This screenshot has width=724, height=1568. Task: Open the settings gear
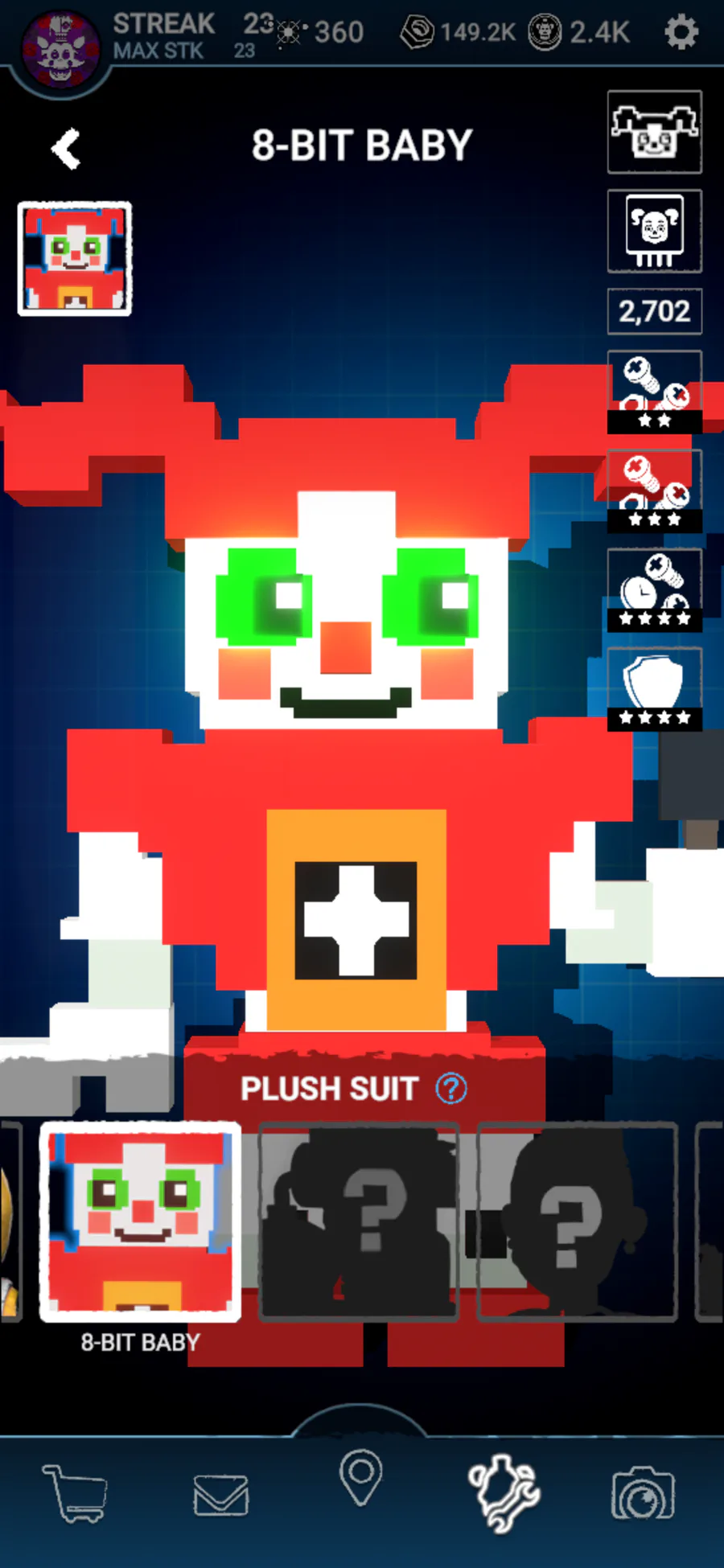(681, 33)
